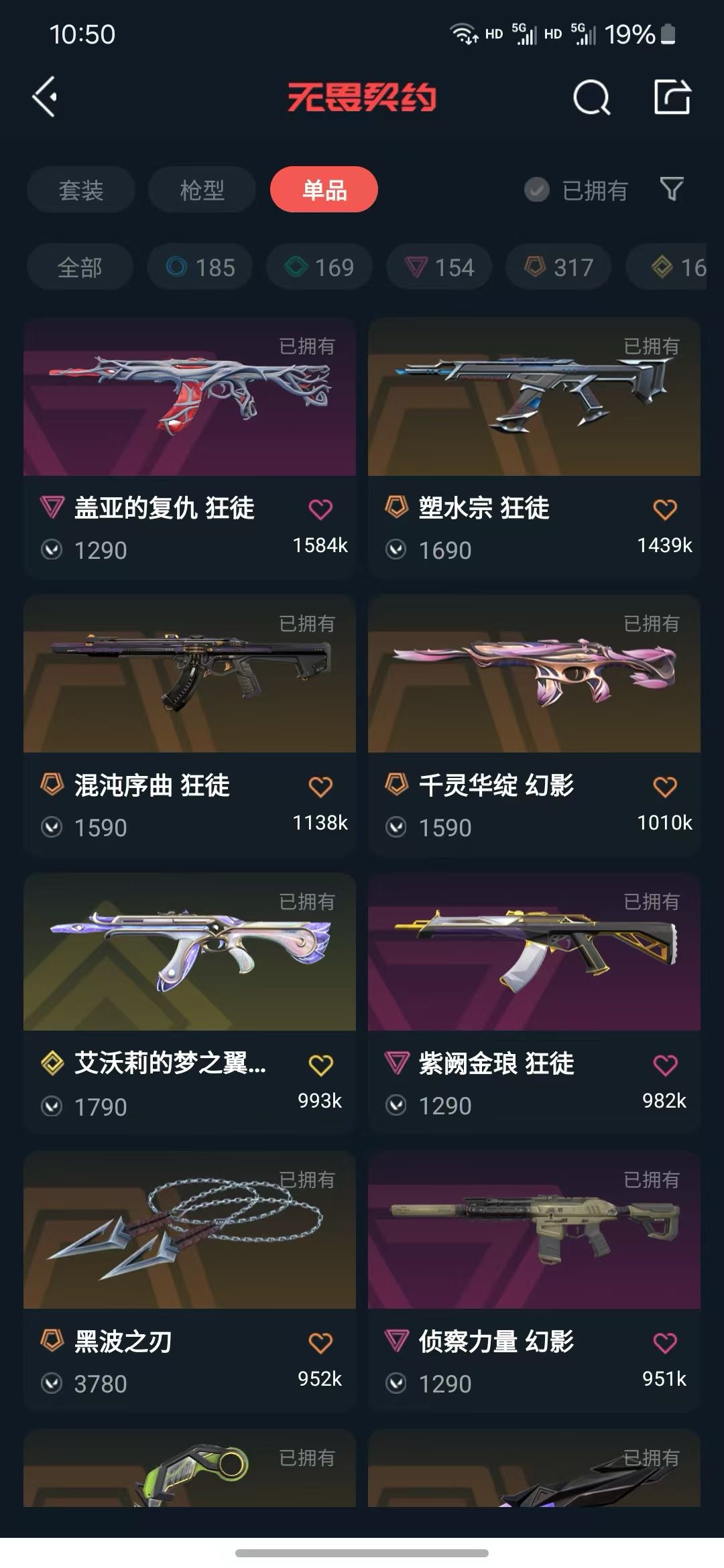Image resolution: width=724 pixels, height=1568 pixels.
Task: Filter by the 185 tier chip
Action: (200, 267)
